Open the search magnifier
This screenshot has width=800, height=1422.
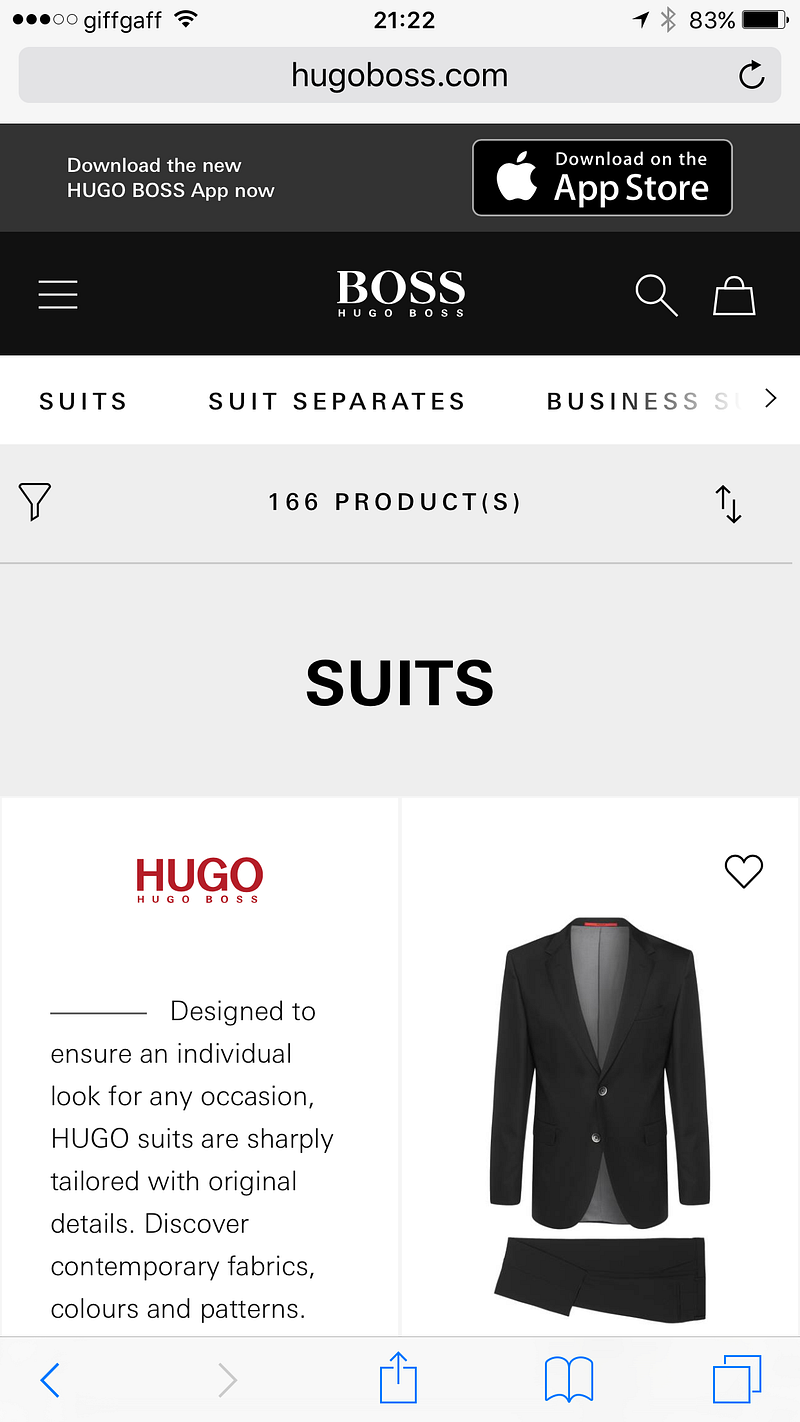[656, 295]
